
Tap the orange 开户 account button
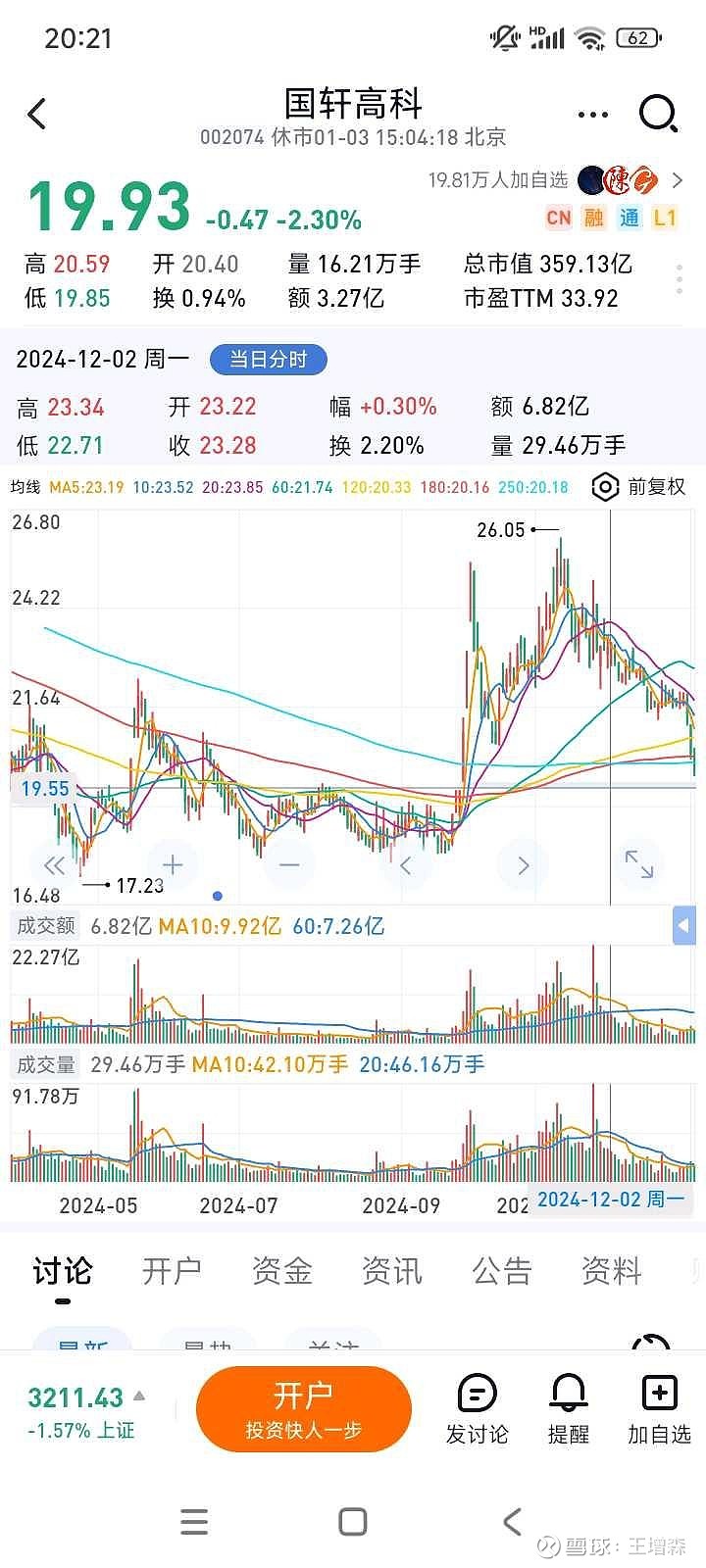(x=303, y=1409)
